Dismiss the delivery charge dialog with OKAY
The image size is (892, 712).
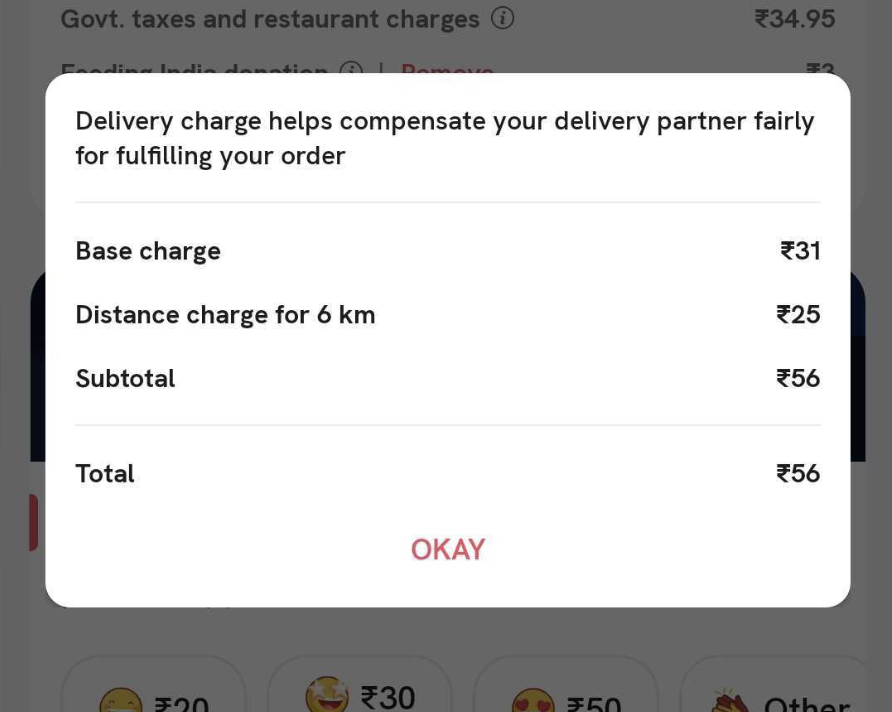(x=447, y=550)
